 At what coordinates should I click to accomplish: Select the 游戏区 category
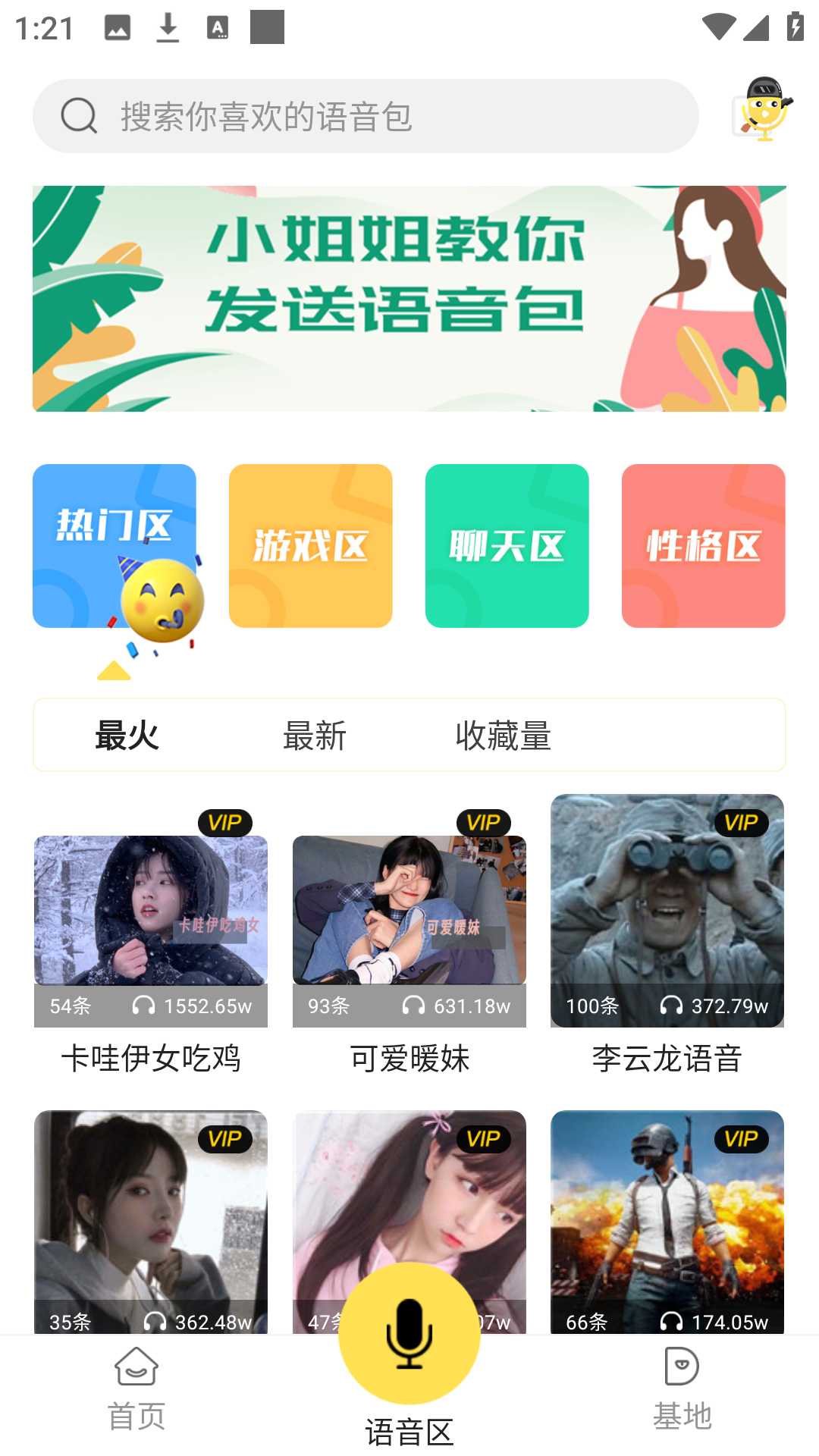pos(310,545)
